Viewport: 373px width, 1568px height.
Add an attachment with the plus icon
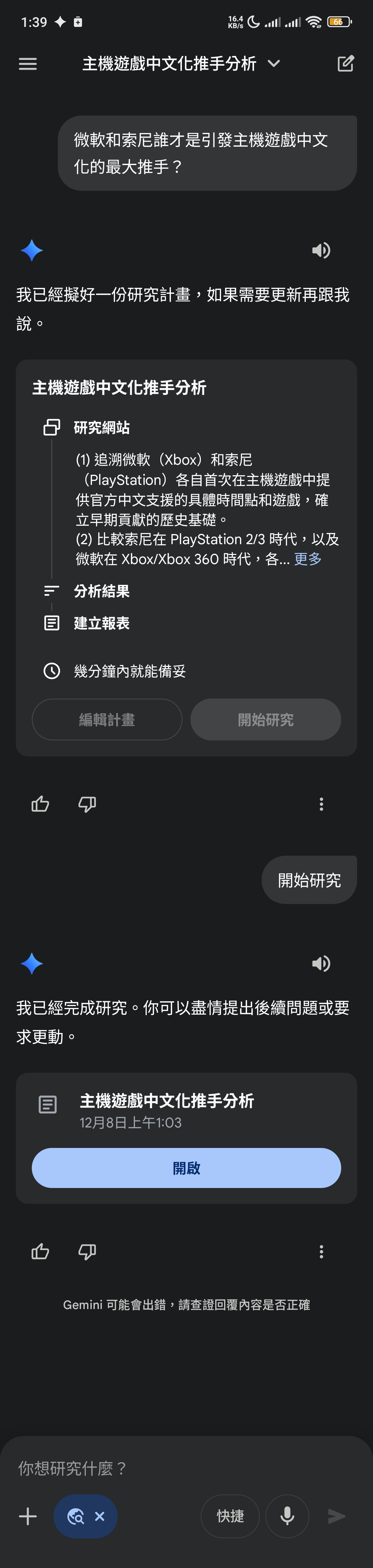28,1516
